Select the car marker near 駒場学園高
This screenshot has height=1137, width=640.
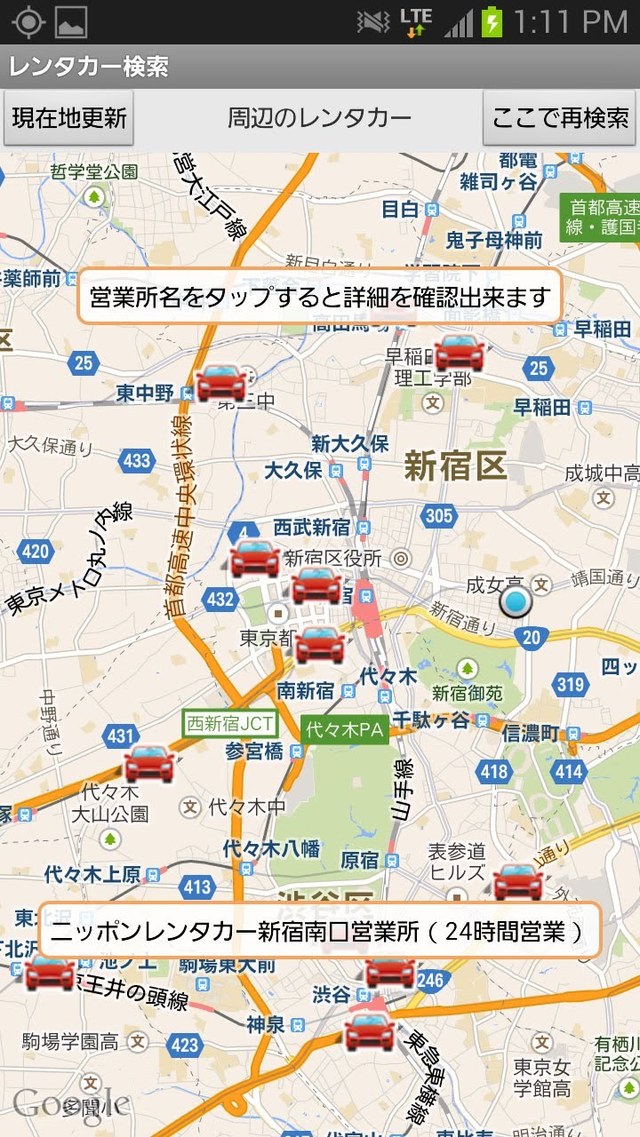[50, 972]
